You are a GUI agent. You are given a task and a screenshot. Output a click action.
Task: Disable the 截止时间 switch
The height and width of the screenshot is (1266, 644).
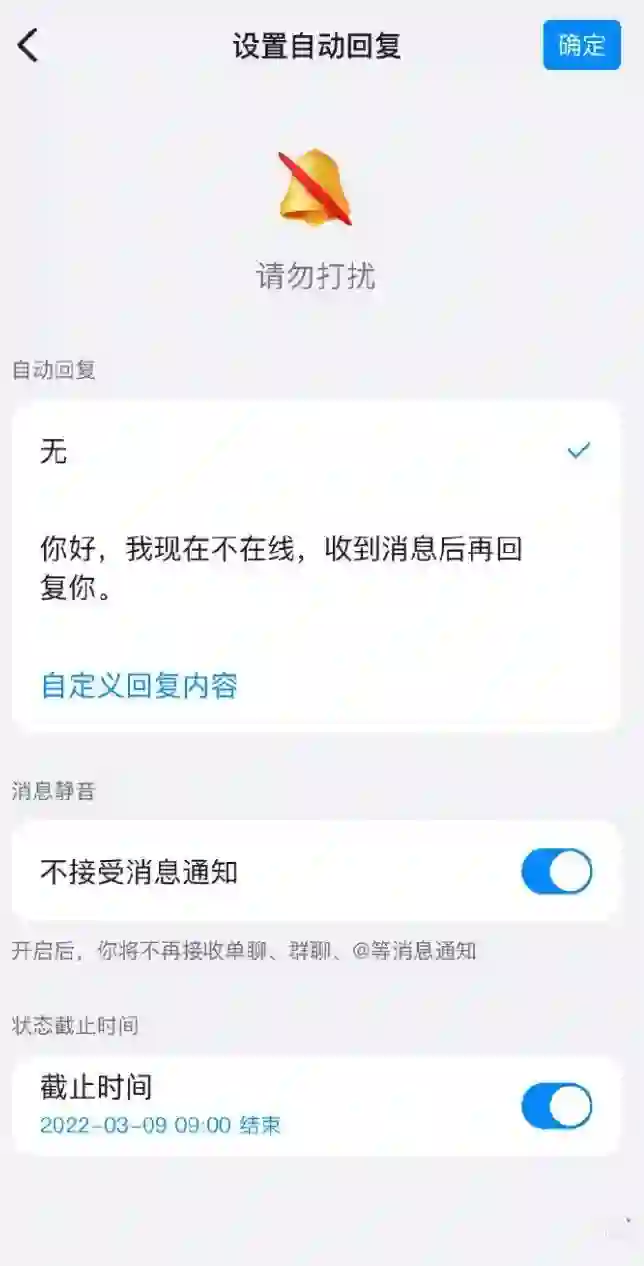click(x=556, y=1105)
